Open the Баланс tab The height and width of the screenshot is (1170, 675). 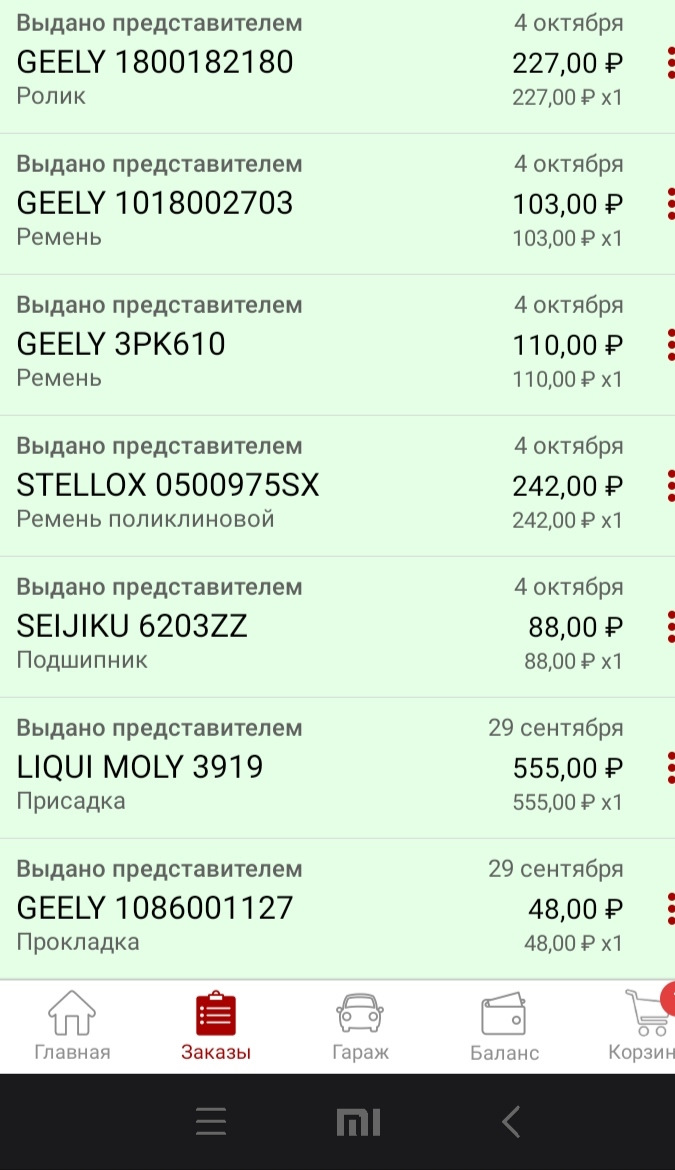504,1026
